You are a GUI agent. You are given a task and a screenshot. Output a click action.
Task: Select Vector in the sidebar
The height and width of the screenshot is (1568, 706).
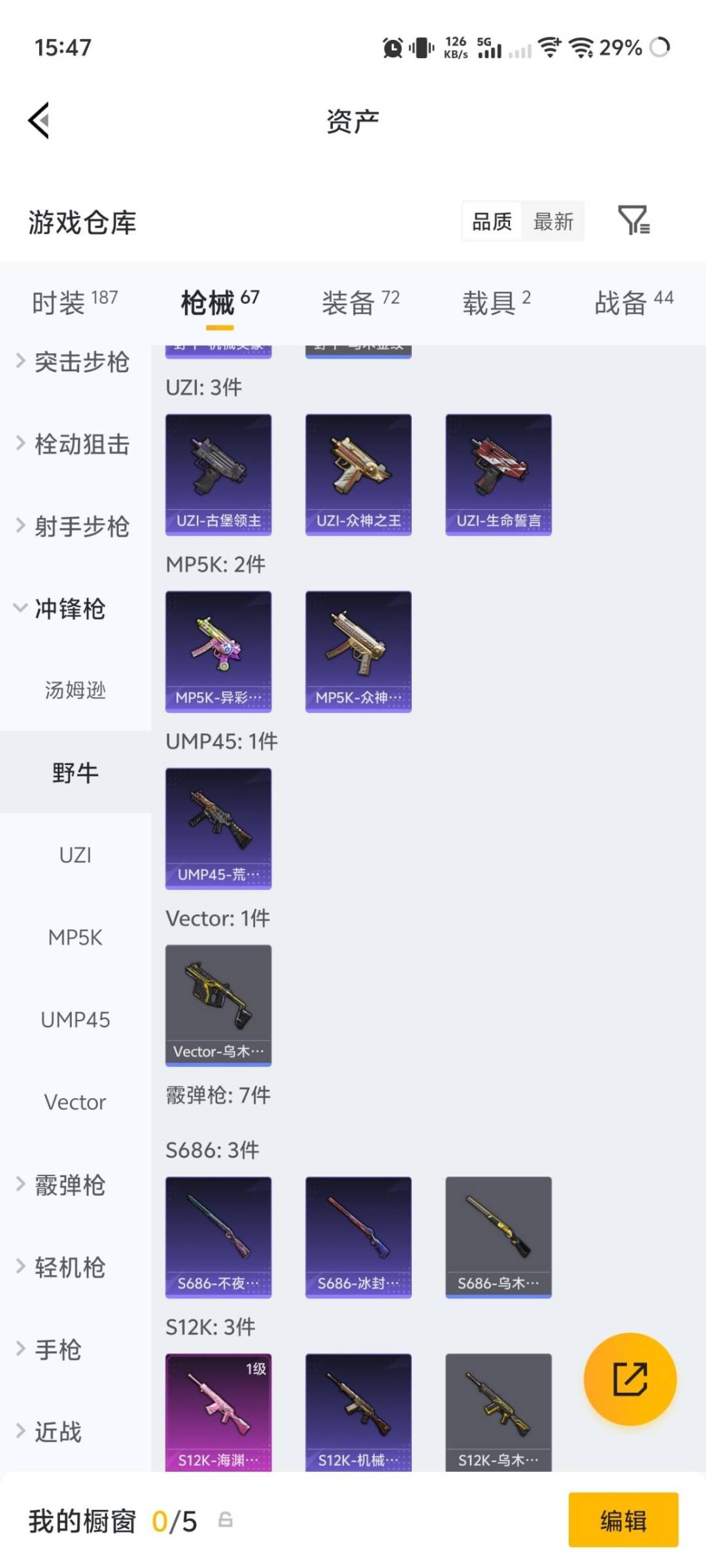pos(75,1102)
